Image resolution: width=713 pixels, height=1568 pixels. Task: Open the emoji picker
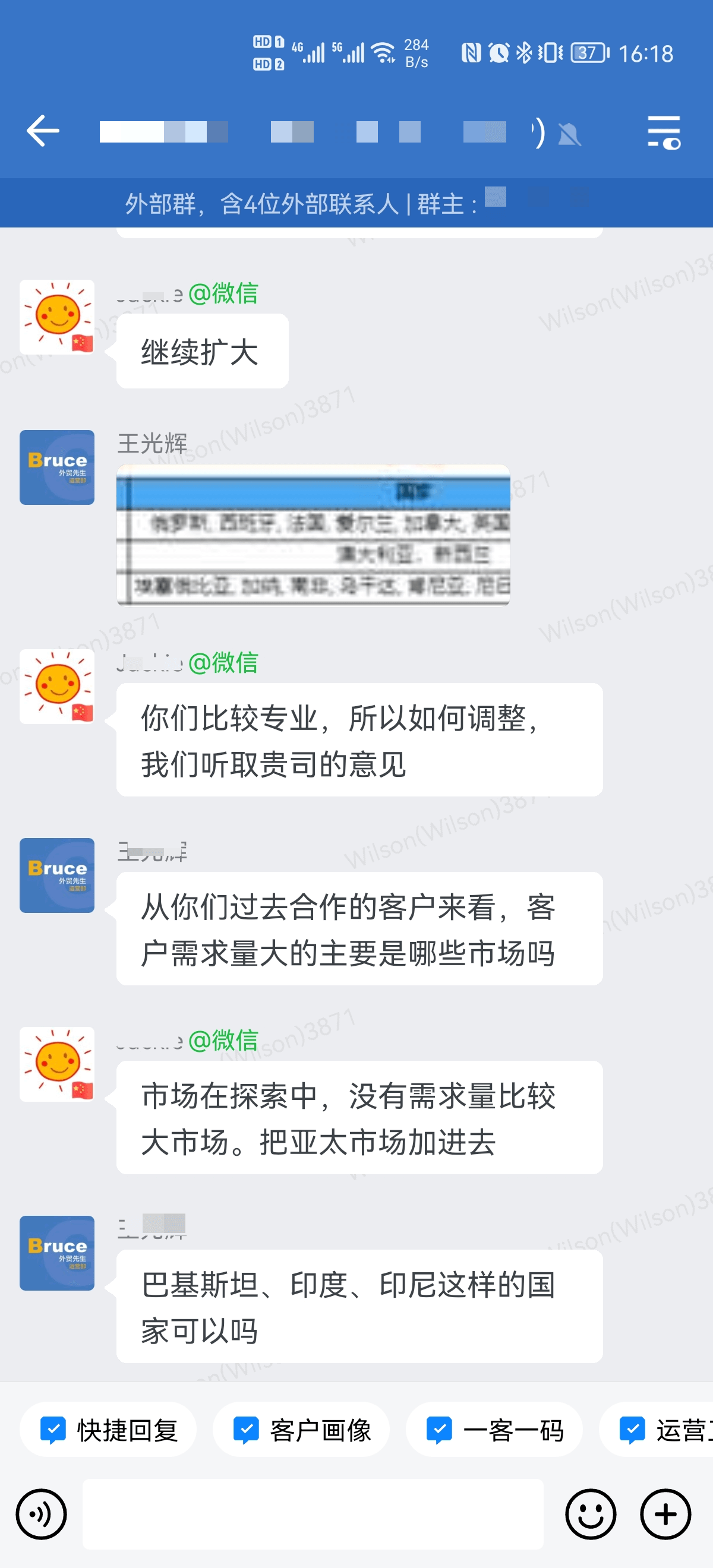[x=590, y=1514]
